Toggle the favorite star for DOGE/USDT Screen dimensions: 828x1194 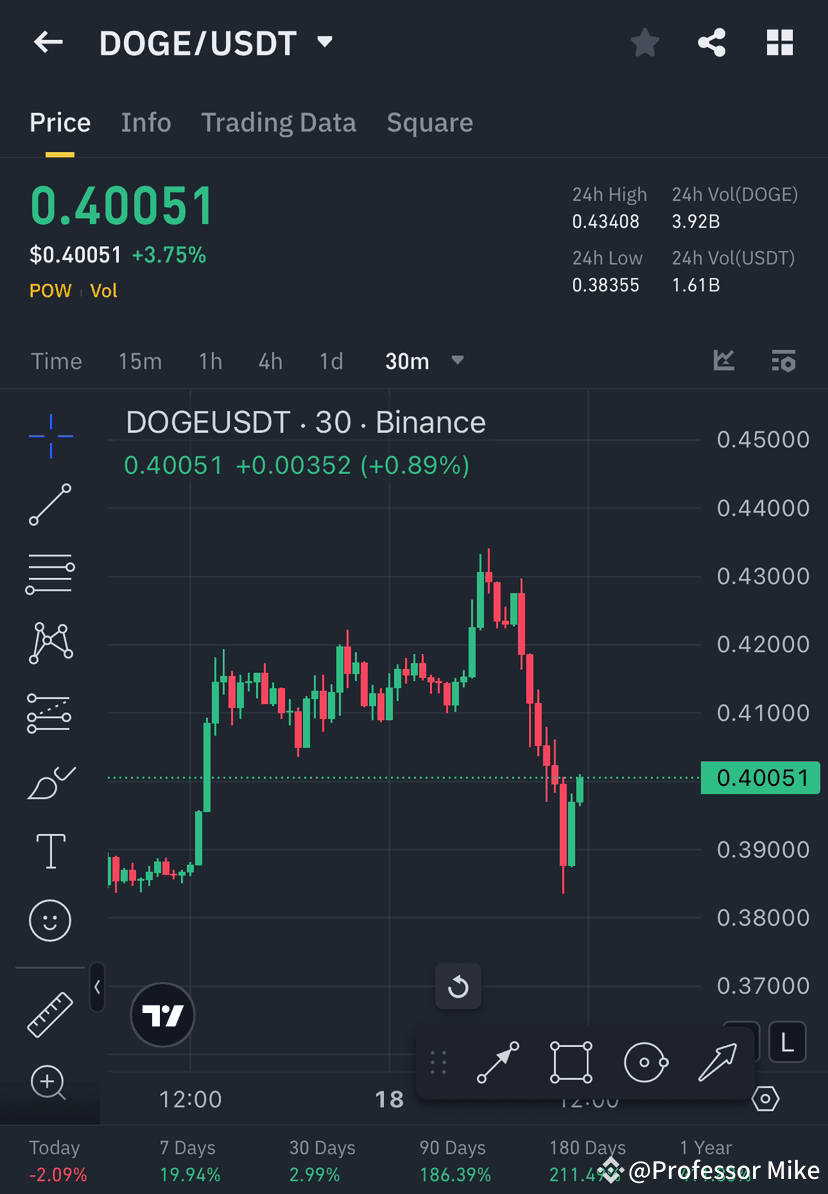point(644,42)
